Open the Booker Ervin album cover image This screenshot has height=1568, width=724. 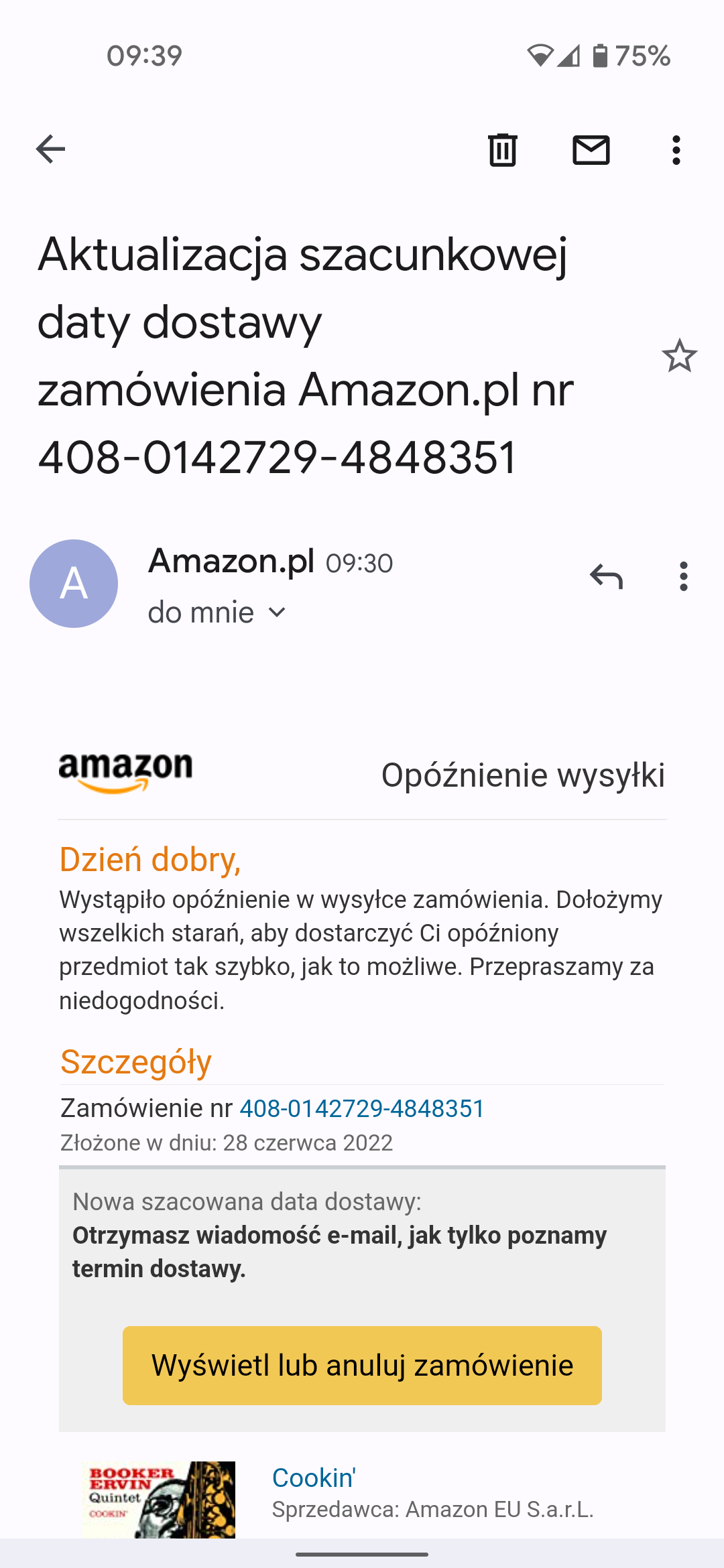coord(159,1499)
